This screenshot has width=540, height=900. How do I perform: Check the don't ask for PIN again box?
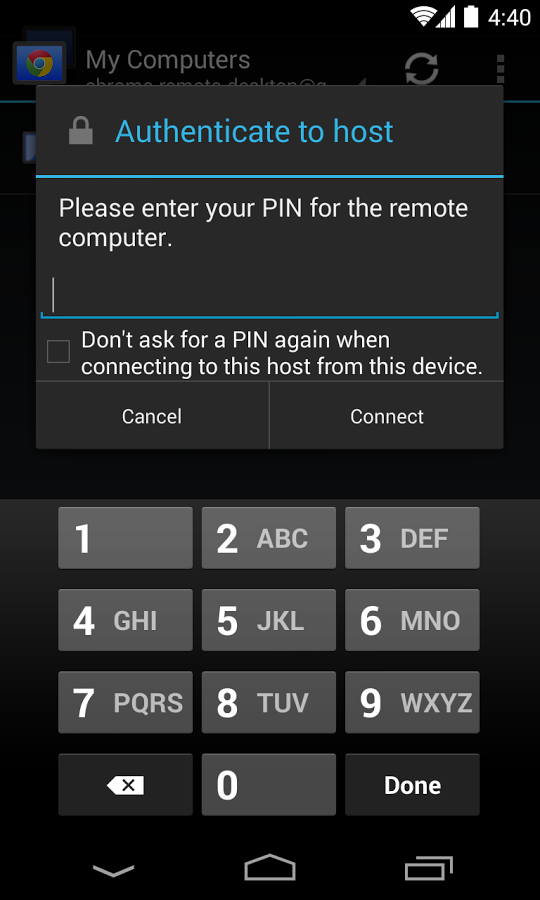[x=58, y=352]
